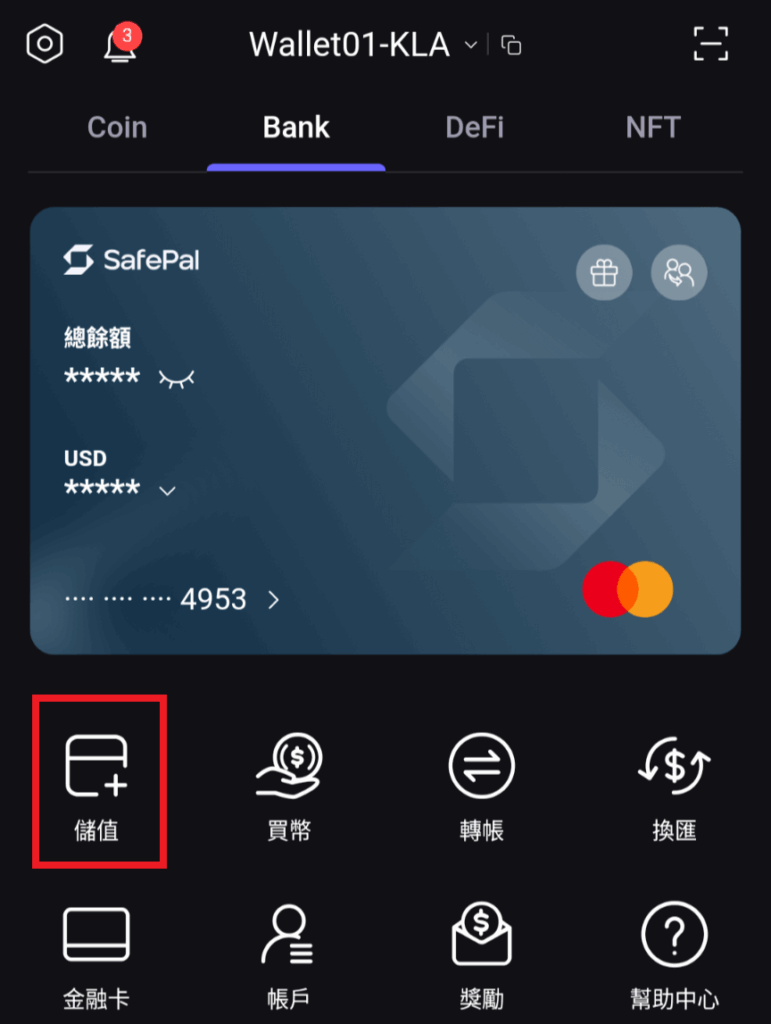Reveal the hidden total balance

coord(177,378)
